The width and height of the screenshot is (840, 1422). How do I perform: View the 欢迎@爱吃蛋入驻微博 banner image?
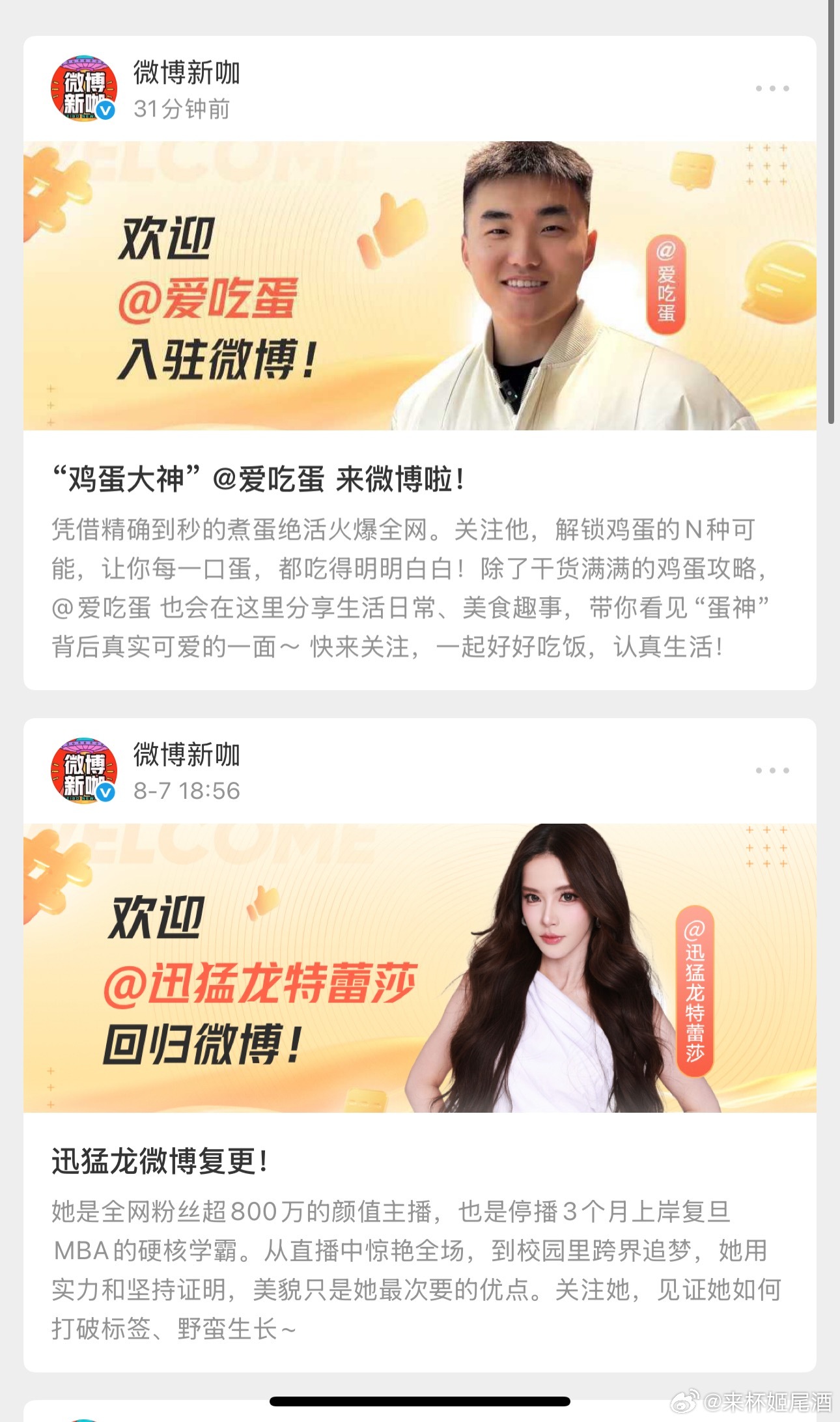pyautogui.click(x=419, y=286)
